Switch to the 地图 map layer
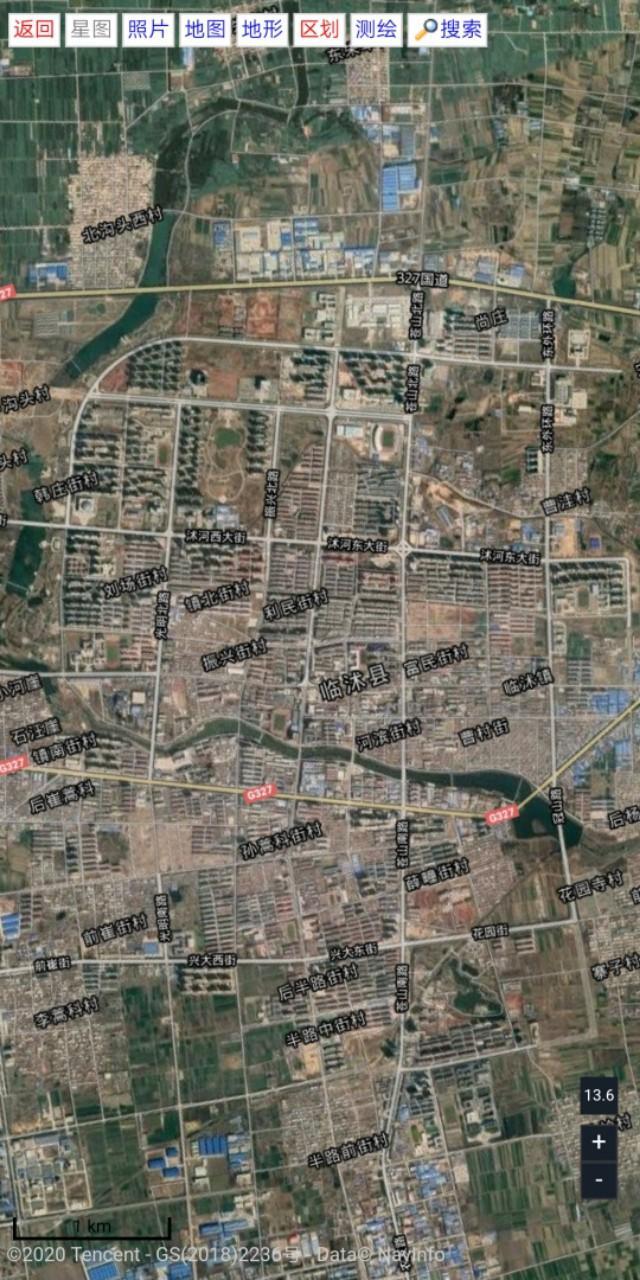Image resolution: width=640 pixels, height=1280 pixels. click(x=205, y=29)
